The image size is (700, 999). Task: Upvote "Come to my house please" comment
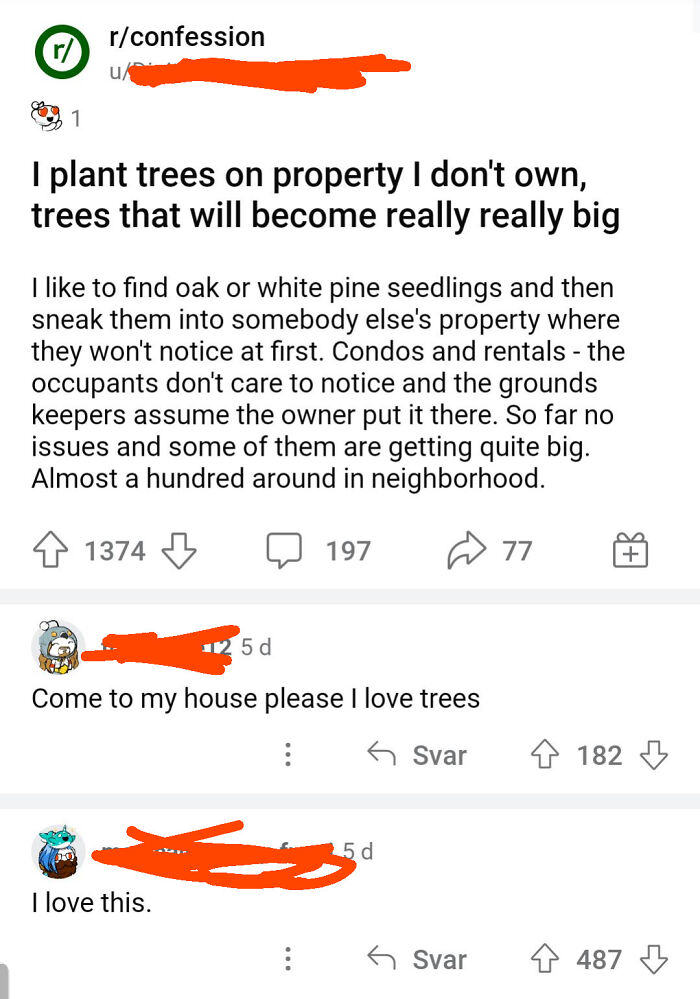(x=543, y=755)
